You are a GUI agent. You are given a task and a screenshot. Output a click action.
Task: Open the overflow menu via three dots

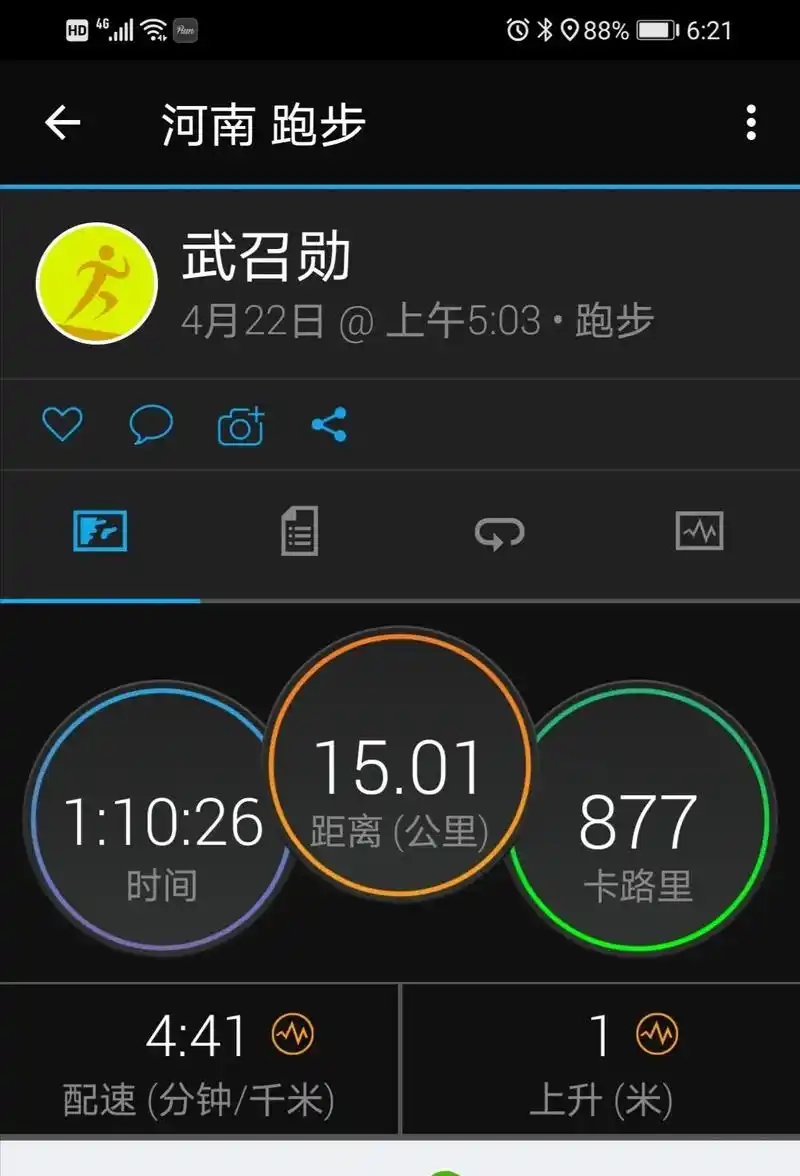pyautogui.click(x=751, y=121)
